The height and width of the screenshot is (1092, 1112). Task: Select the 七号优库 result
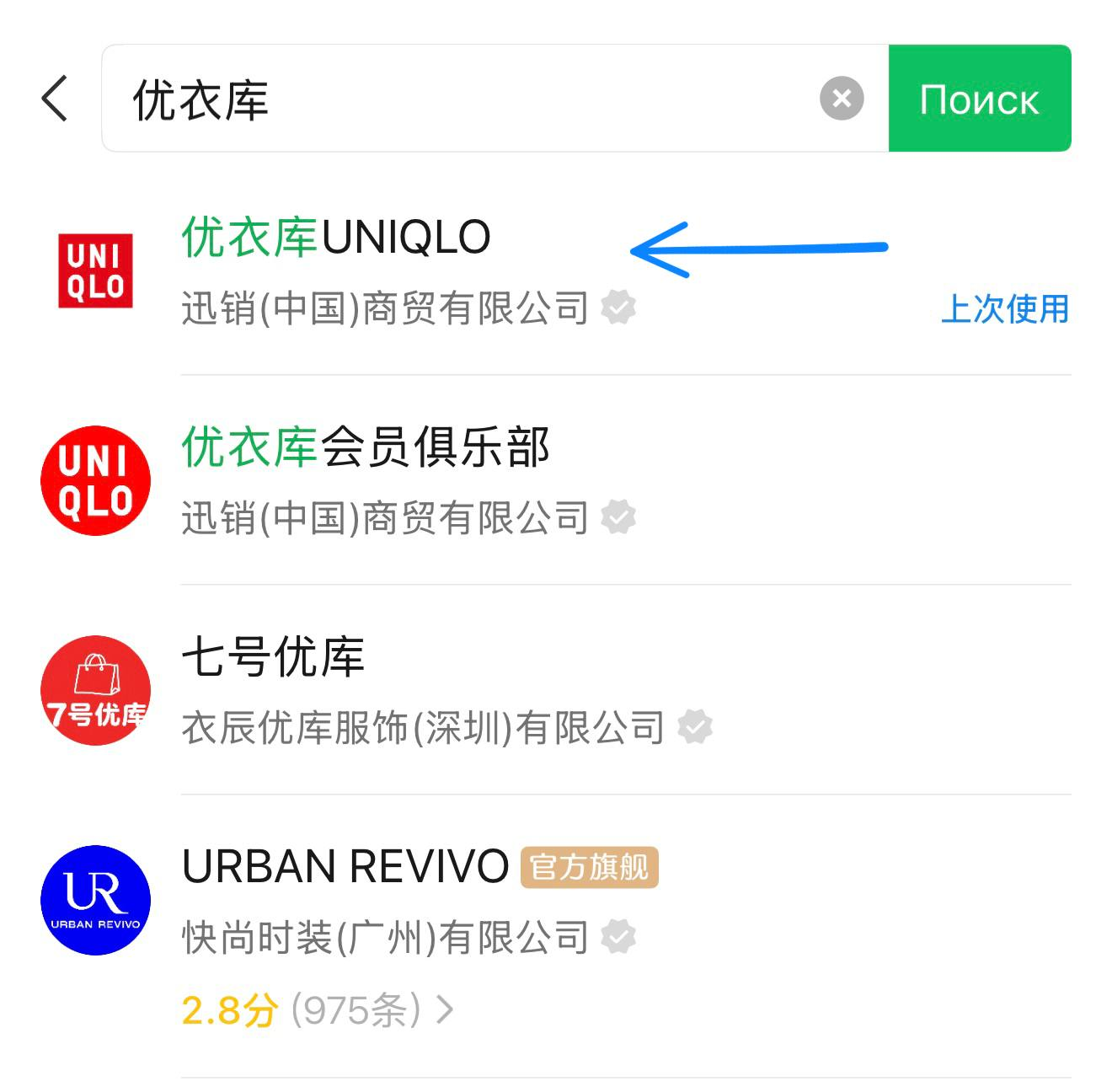[273, 657]
